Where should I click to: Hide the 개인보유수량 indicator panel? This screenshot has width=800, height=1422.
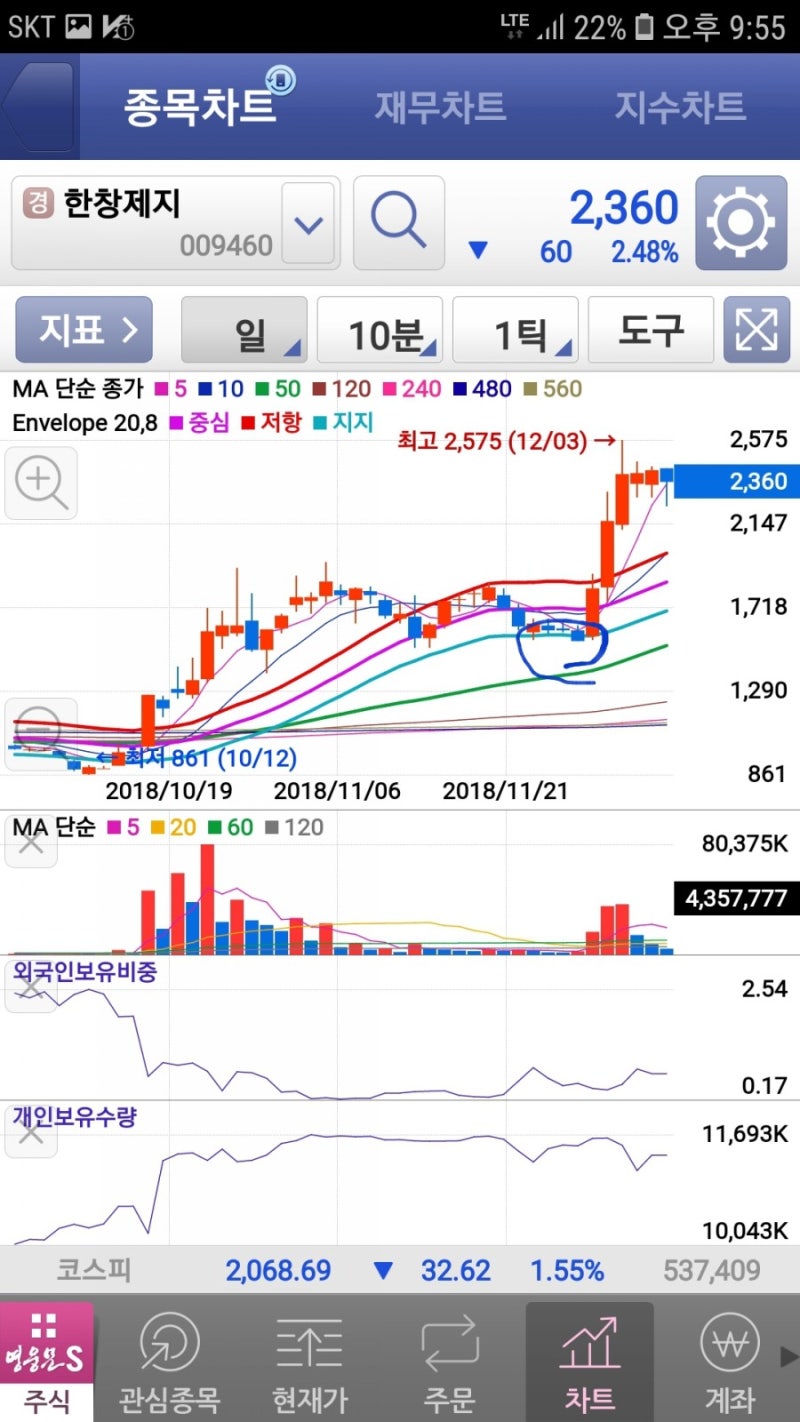(30, 1133)
